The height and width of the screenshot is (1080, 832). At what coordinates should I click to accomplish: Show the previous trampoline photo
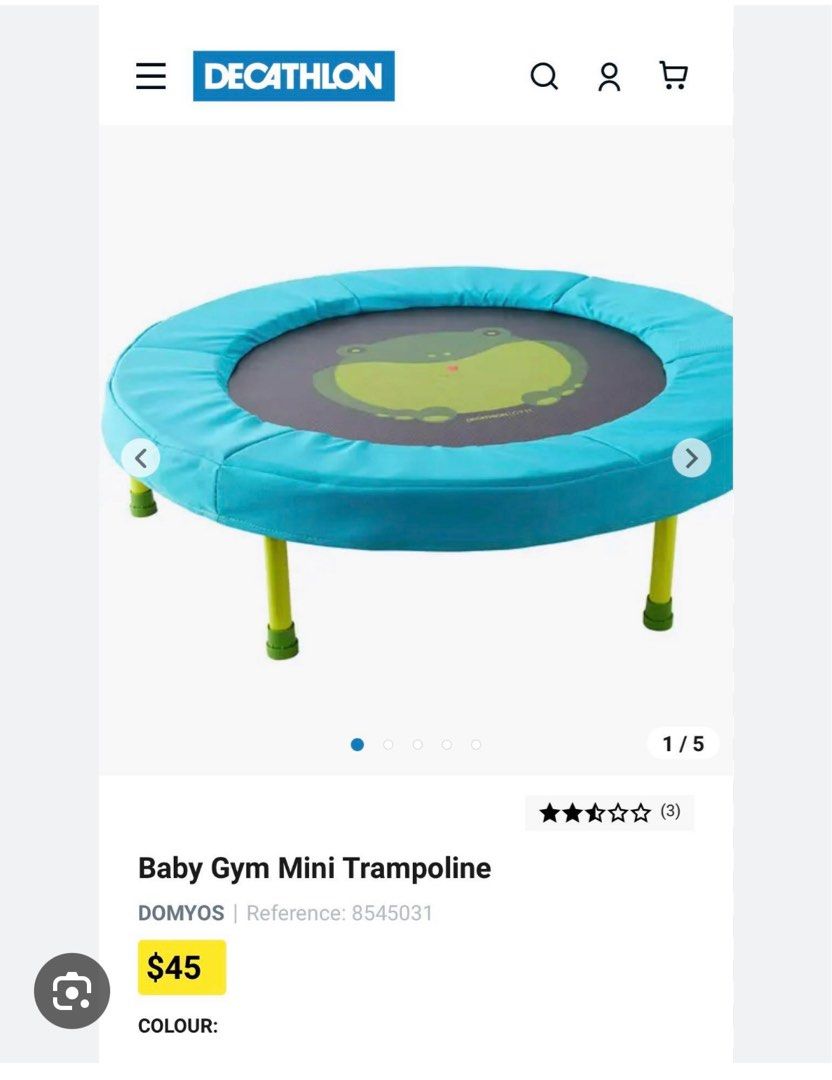(x=141, y=459)
